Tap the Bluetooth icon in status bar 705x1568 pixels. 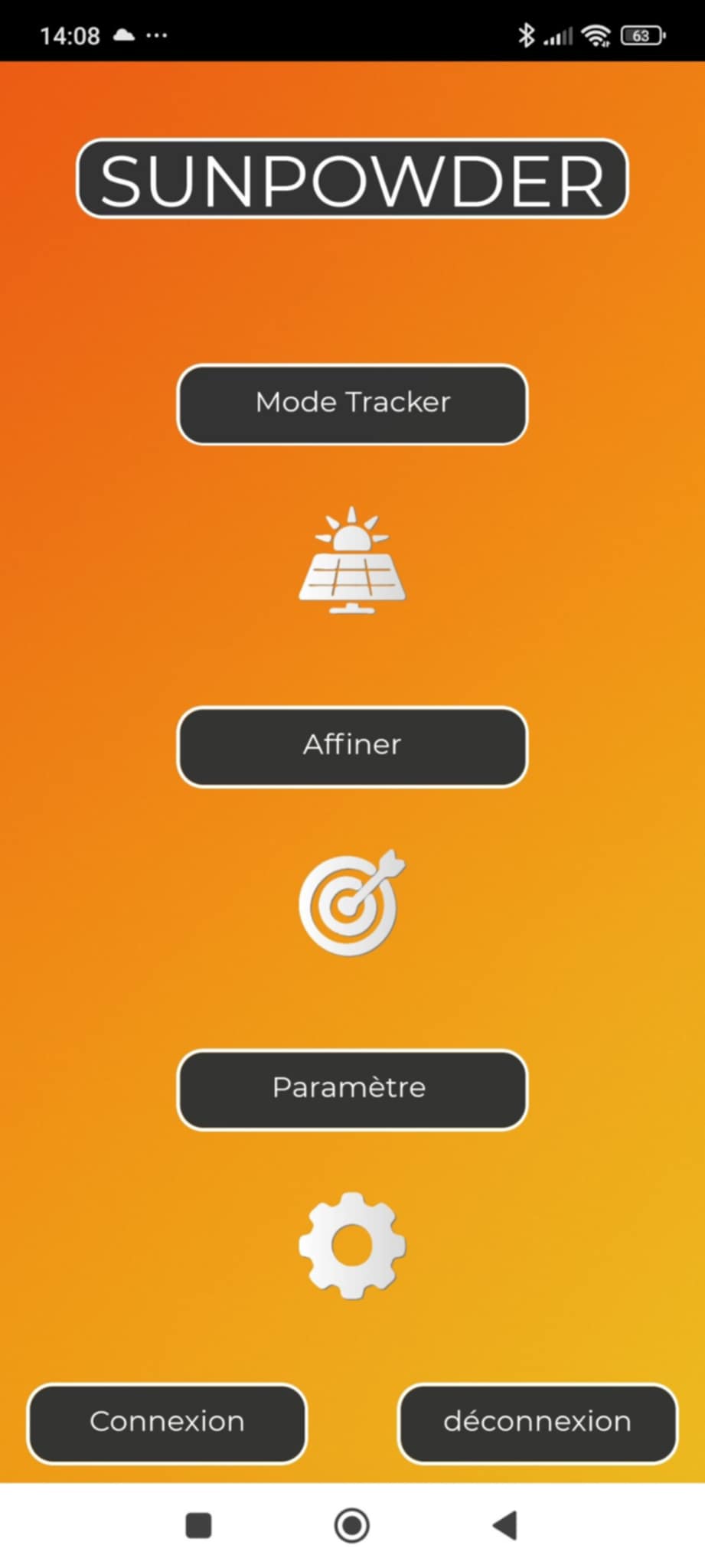526,34
